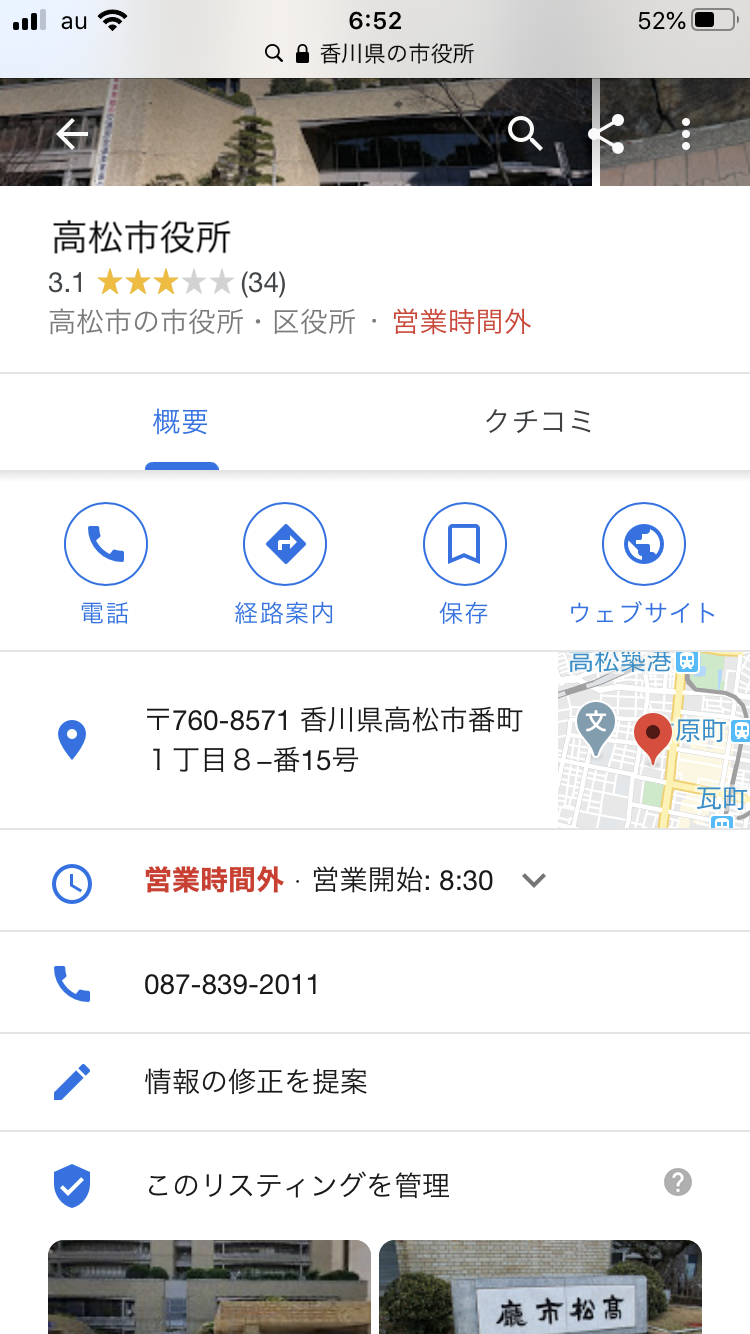View the 高松市廳 sign photo
Image resolution: width=750 pixels, height=1334 pixels.
(x=540, y=1287)
